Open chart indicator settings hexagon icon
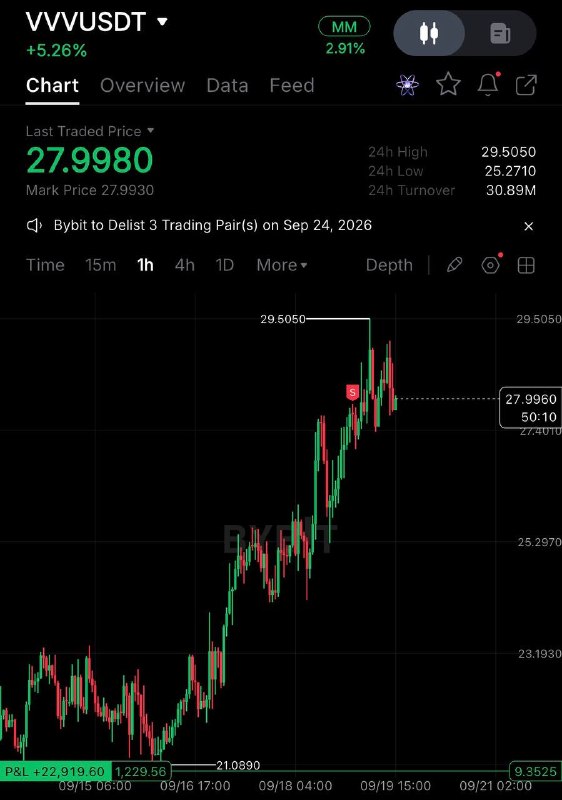The height and width of the screenshot is (800, 562). coord(491,265)
